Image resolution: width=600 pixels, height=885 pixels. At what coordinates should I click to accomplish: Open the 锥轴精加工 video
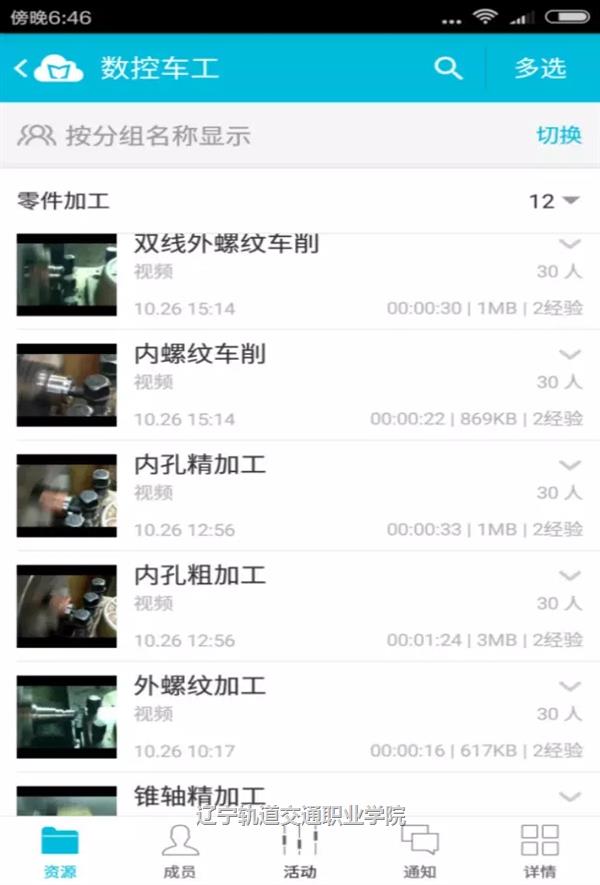(200, 797)
